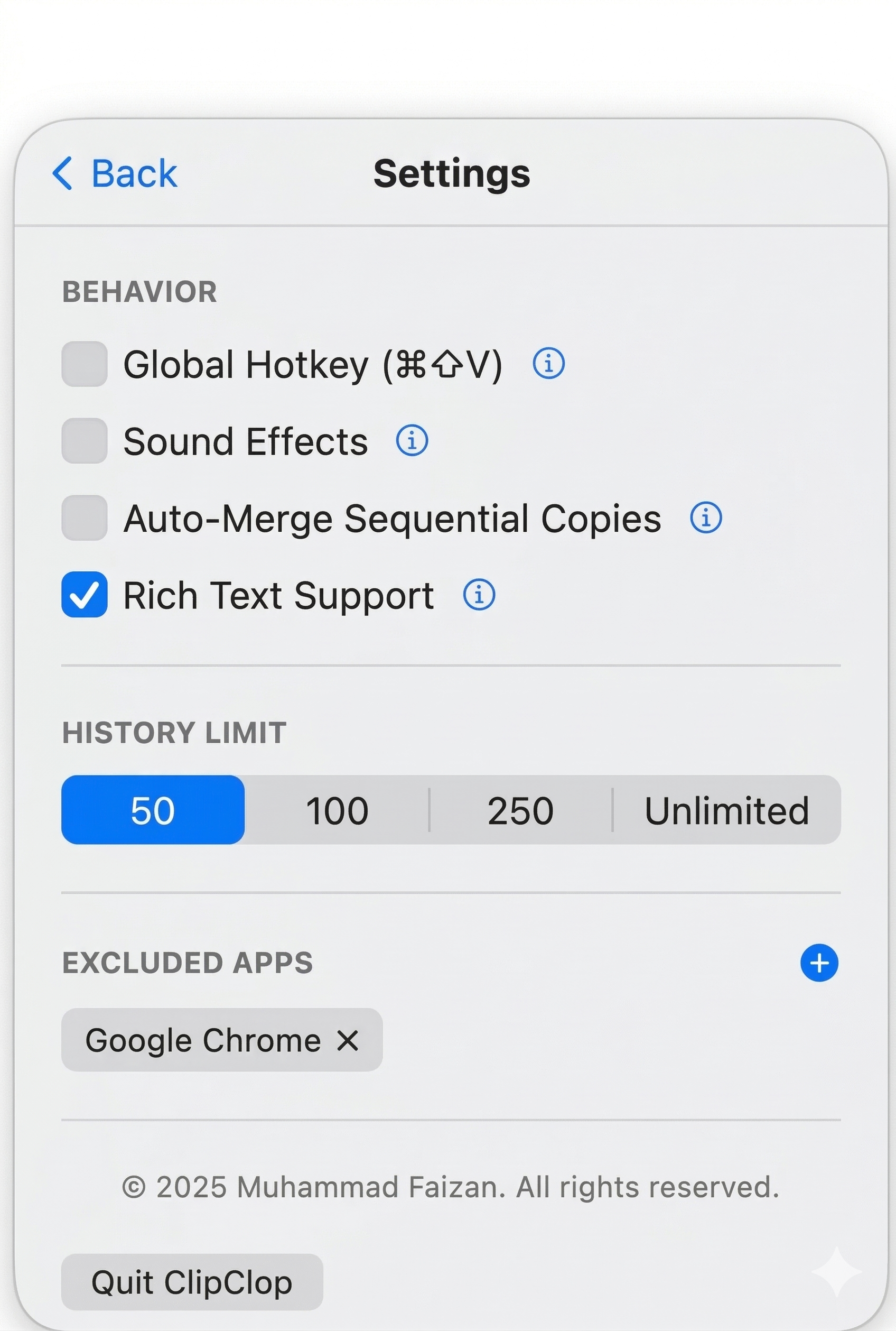Navigate Back from Settings
The width and height of the screenshot is (896, 1331).
[x=114, y=173]
